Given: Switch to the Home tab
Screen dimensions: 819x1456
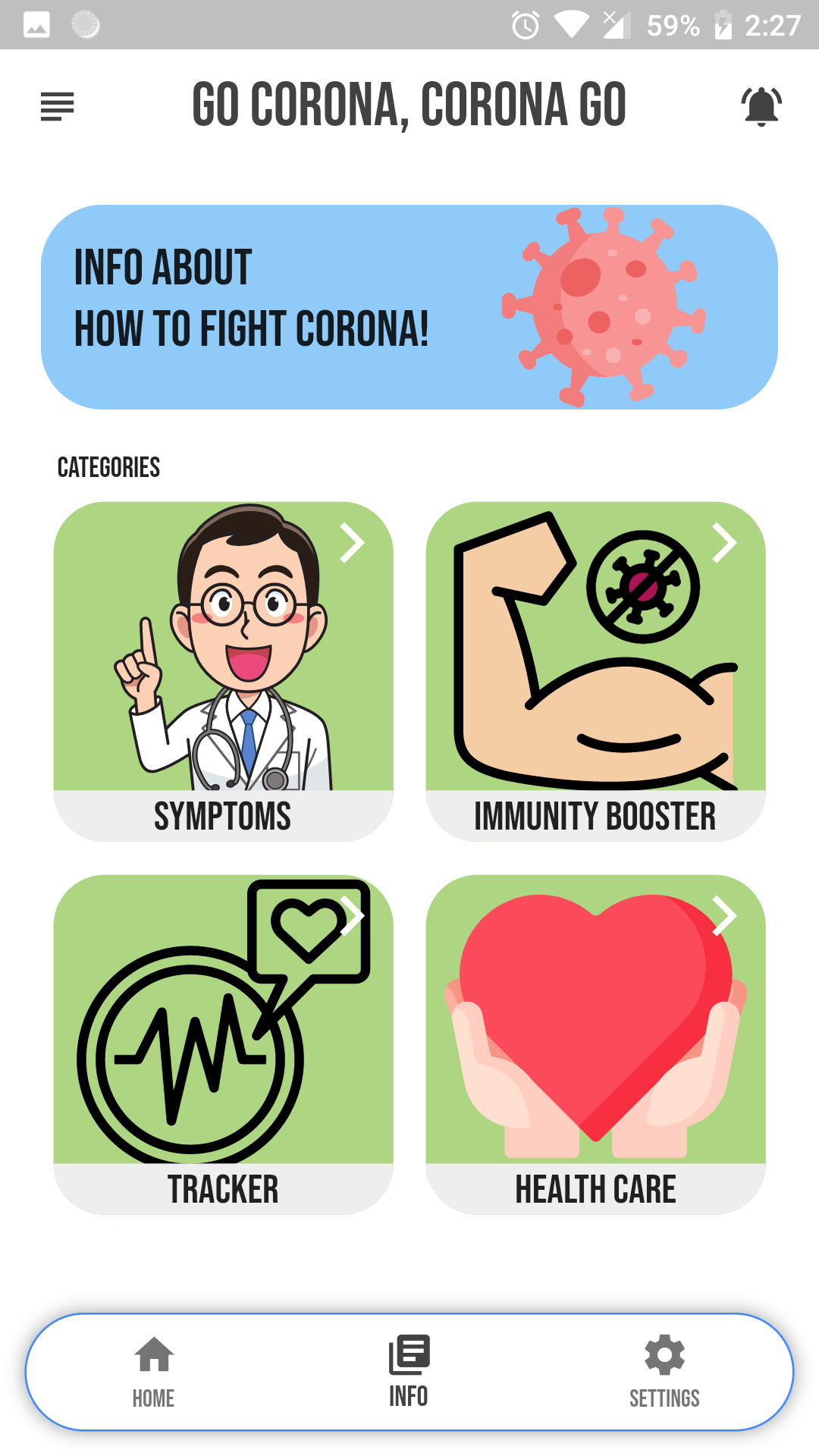Looking at the screenshot, I should 154,1372.
